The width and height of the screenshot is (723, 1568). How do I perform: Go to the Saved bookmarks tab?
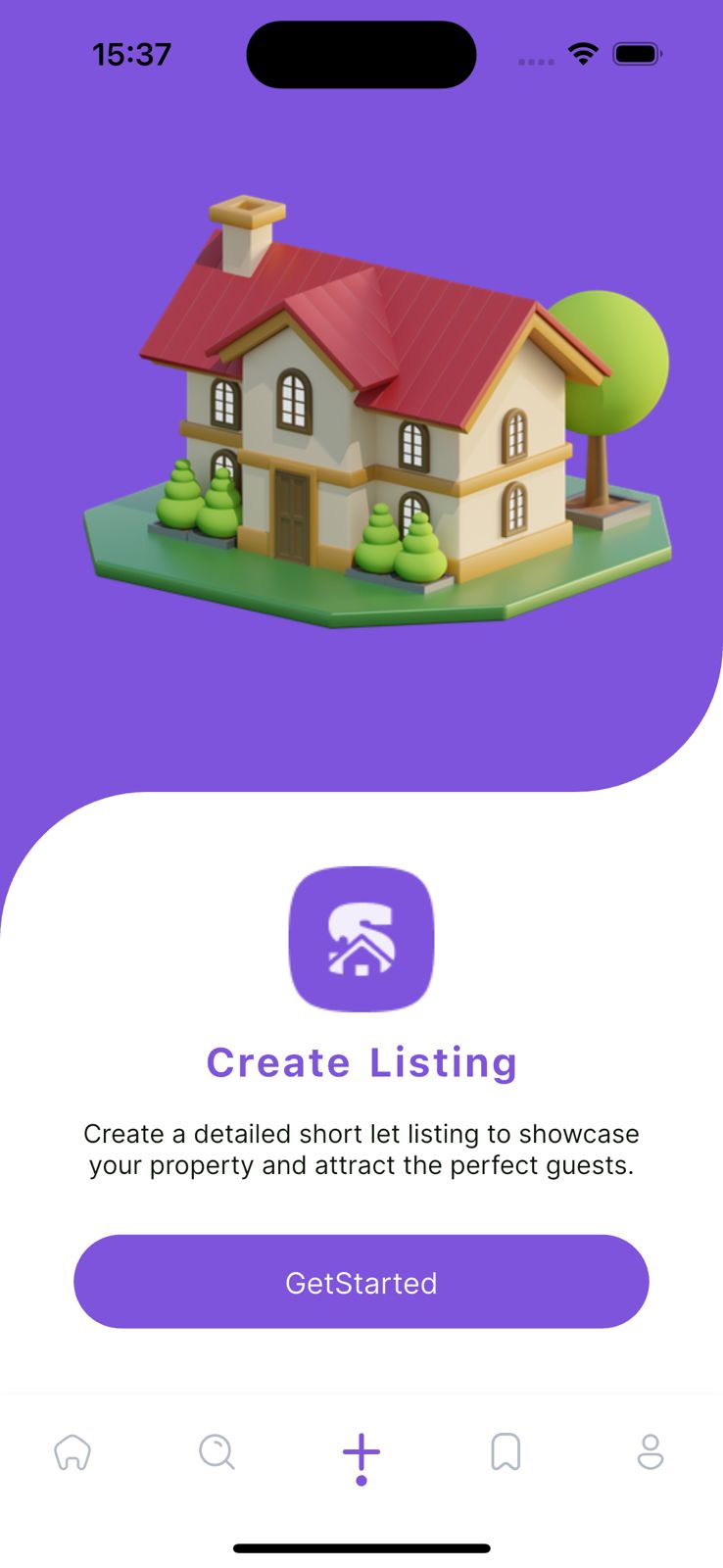click(506, 1451)
